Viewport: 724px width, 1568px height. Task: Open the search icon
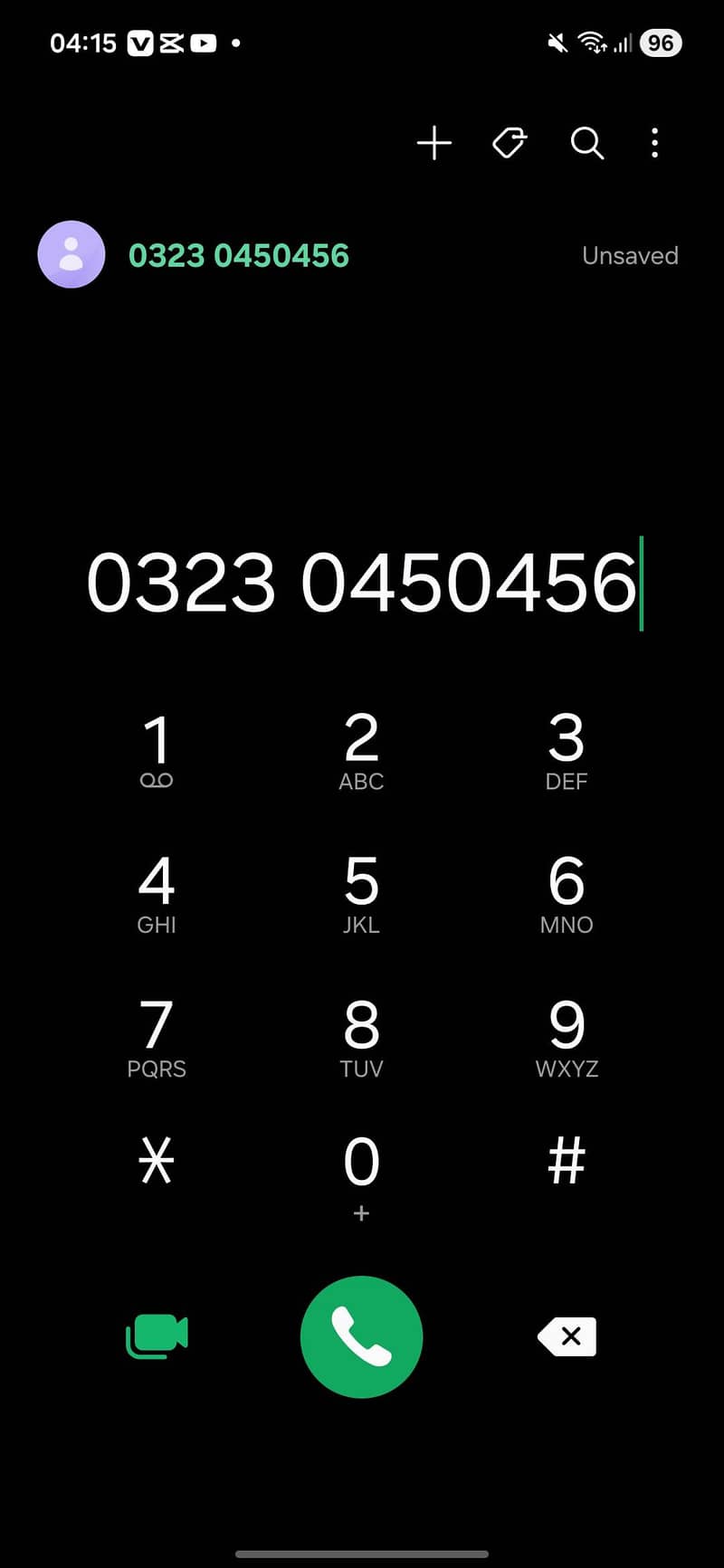[586, 143]
